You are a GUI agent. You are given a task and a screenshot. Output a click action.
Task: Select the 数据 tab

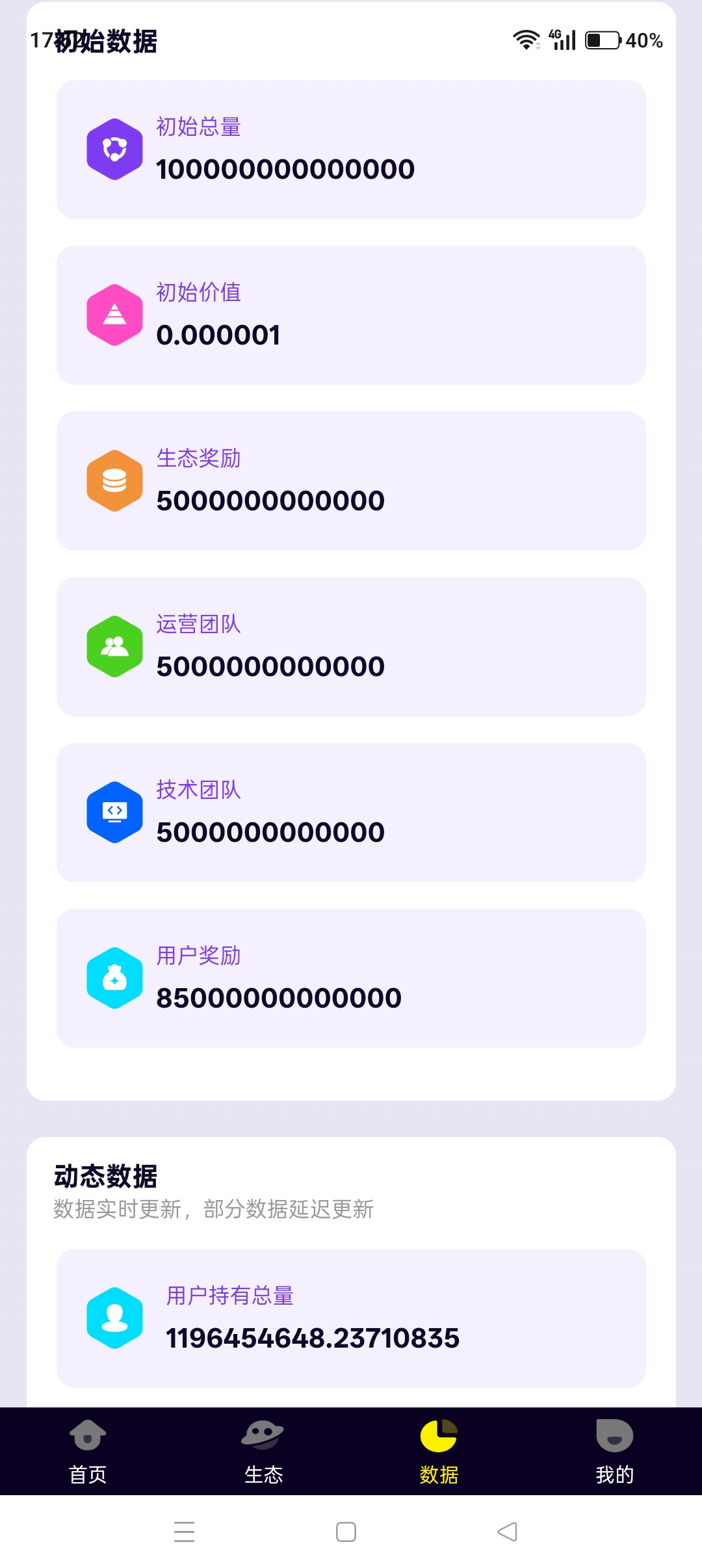439,1452
